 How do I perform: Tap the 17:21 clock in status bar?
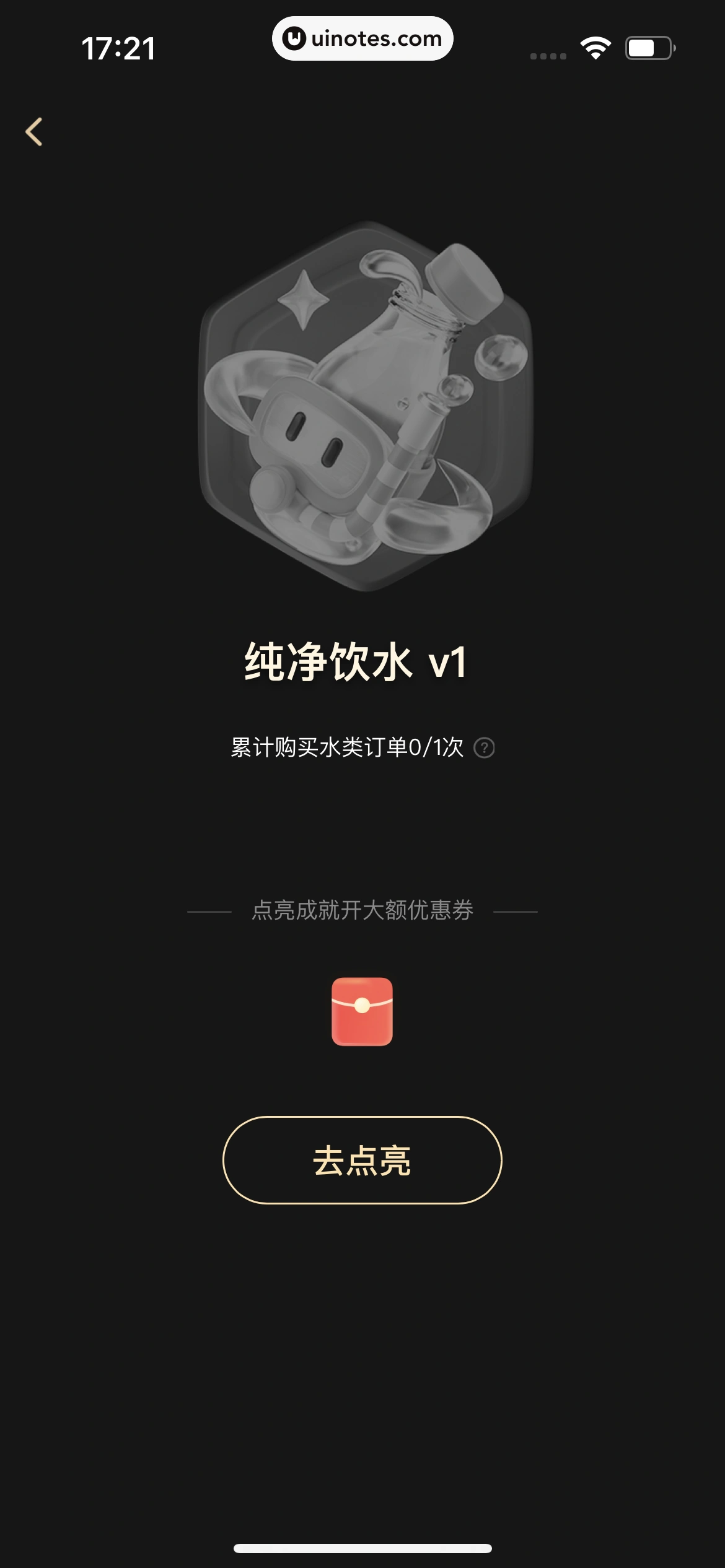tap(118, 50)
